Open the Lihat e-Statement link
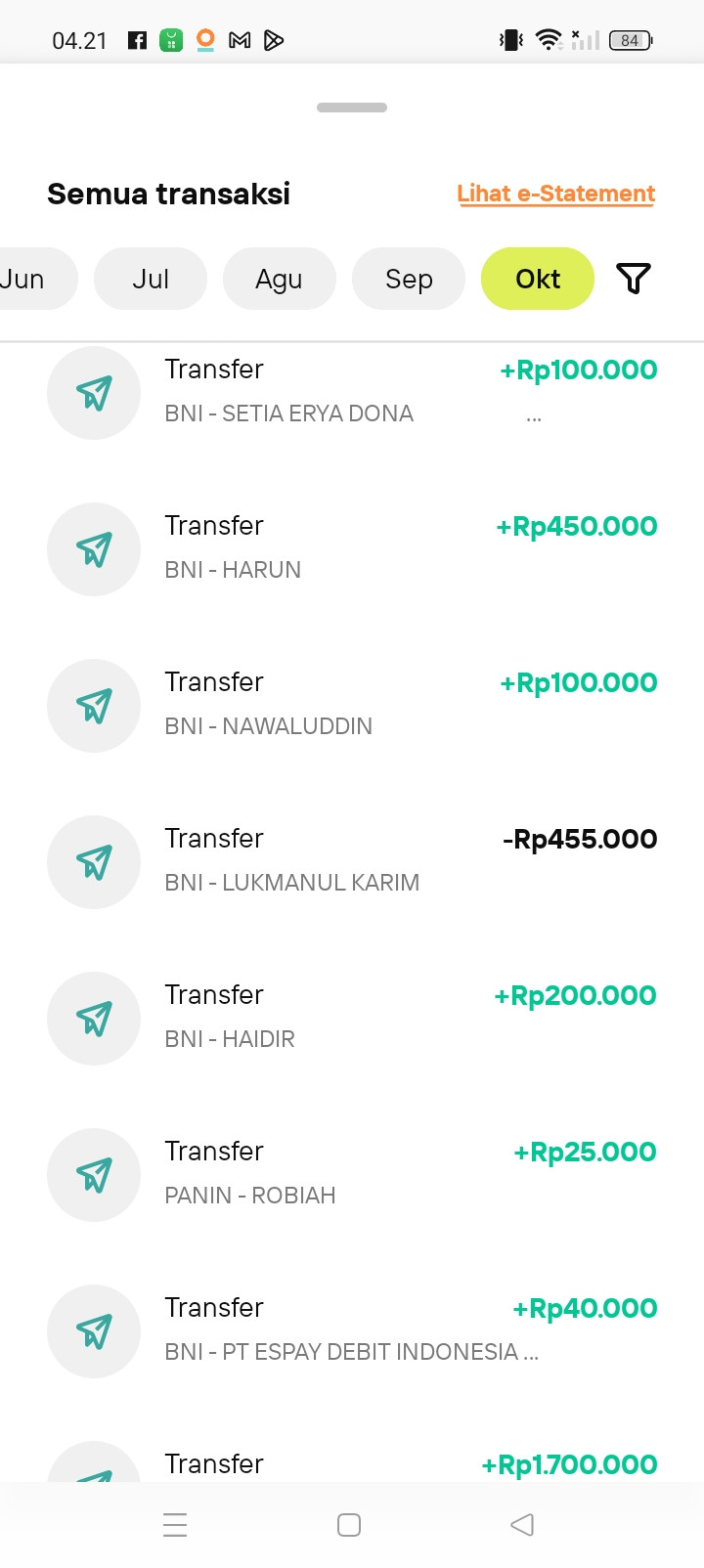The height and width of the screenshot is (1568, 704). pos(555,194)
